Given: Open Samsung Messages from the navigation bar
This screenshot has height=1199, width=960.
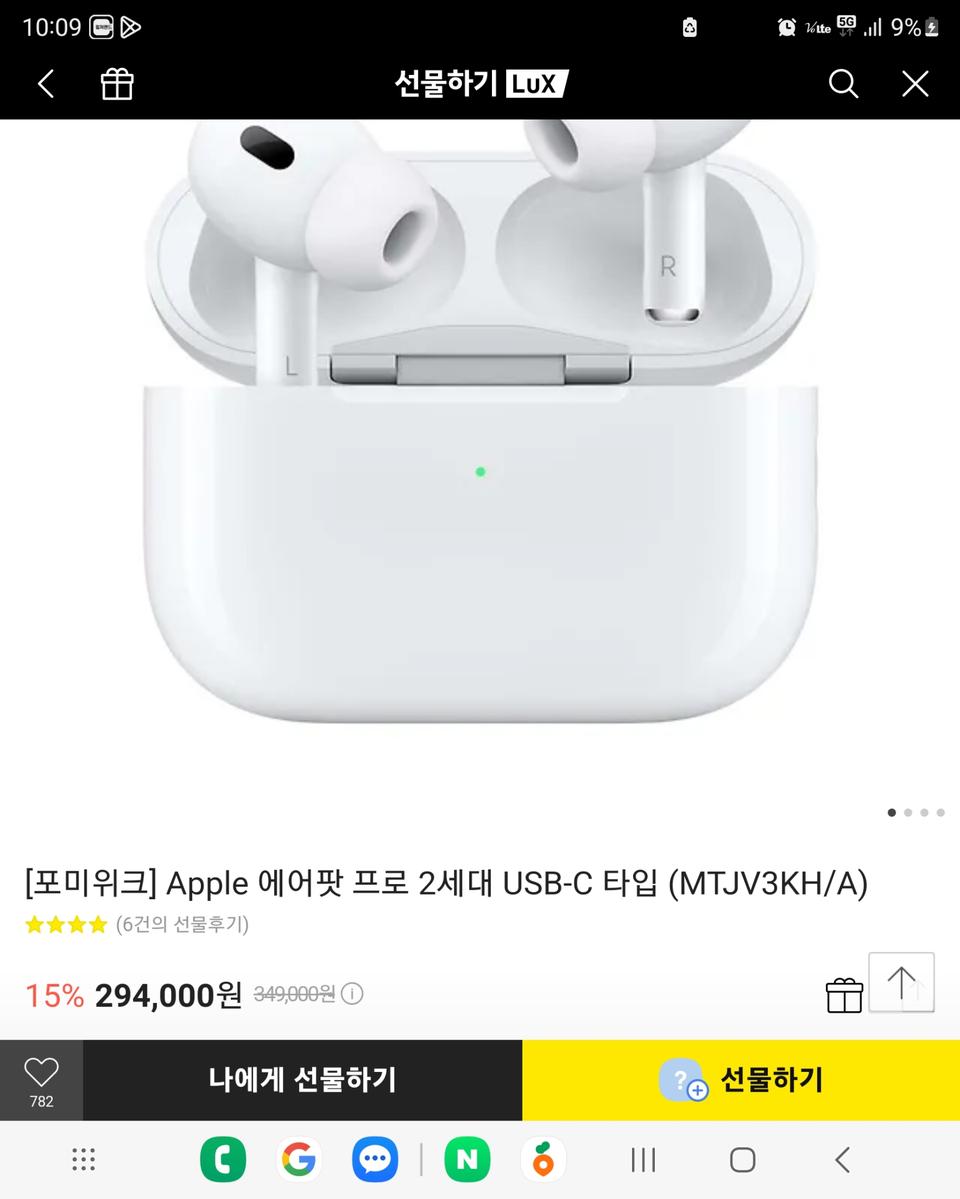Looking at the screenshot, I should (375, 1159).
